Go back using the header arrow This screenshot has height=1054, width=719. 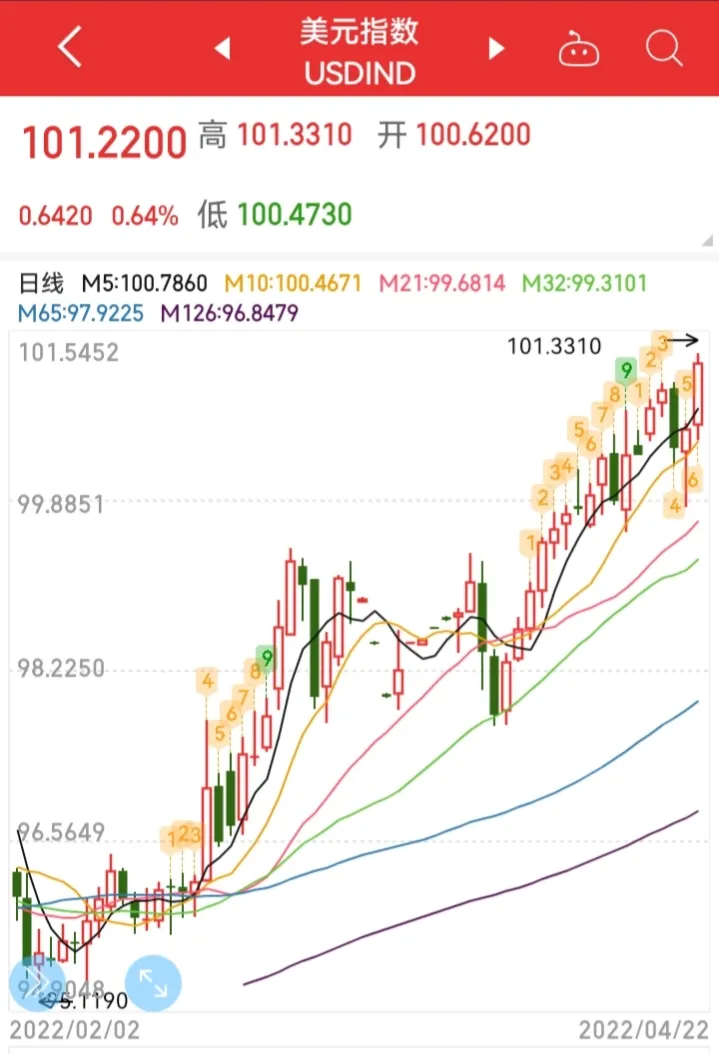[x=69, y=47]
